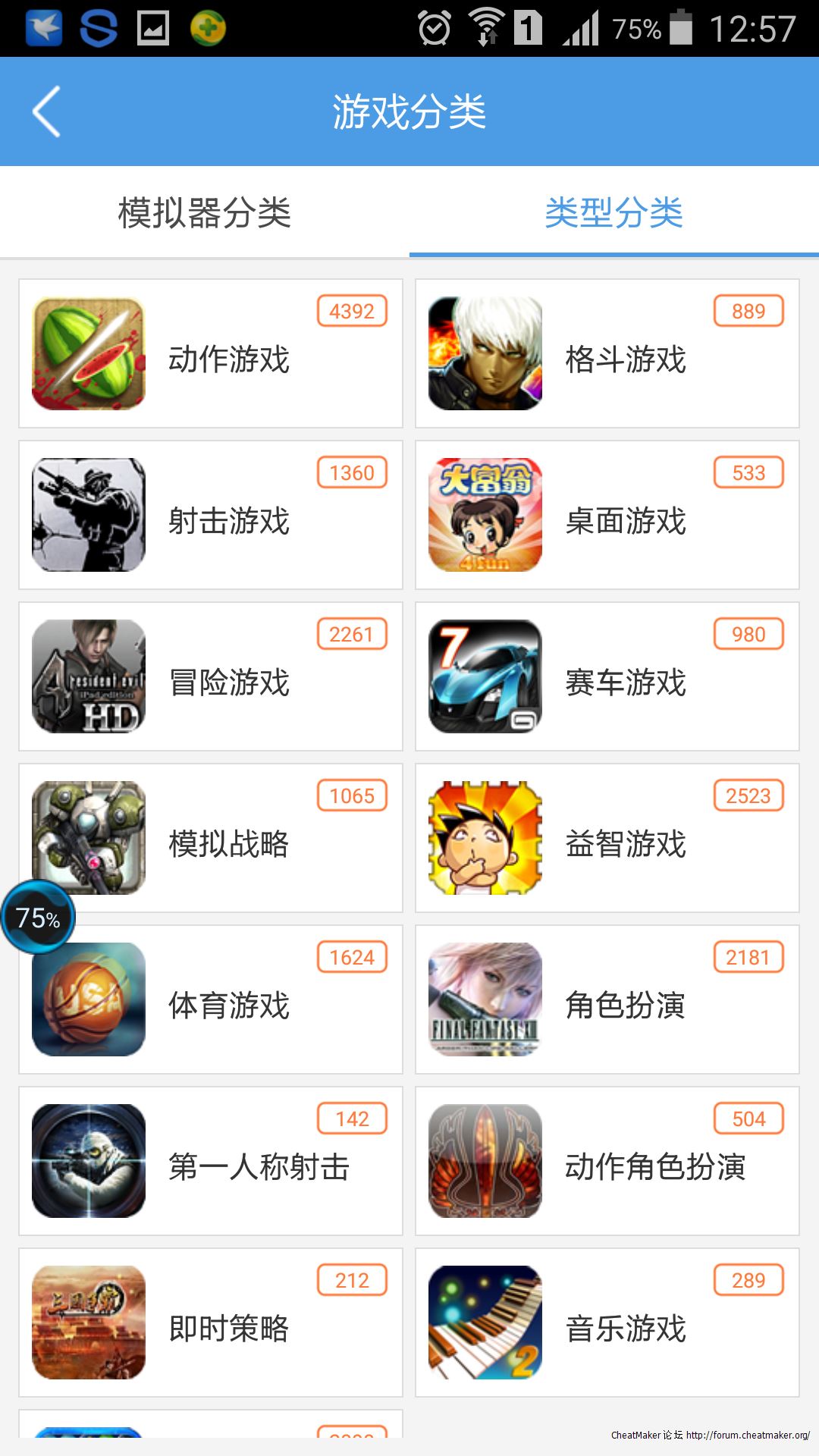Select the 音乐游戏 category
This screenshot has height=1456, width=819.
tap(607, 1323)
